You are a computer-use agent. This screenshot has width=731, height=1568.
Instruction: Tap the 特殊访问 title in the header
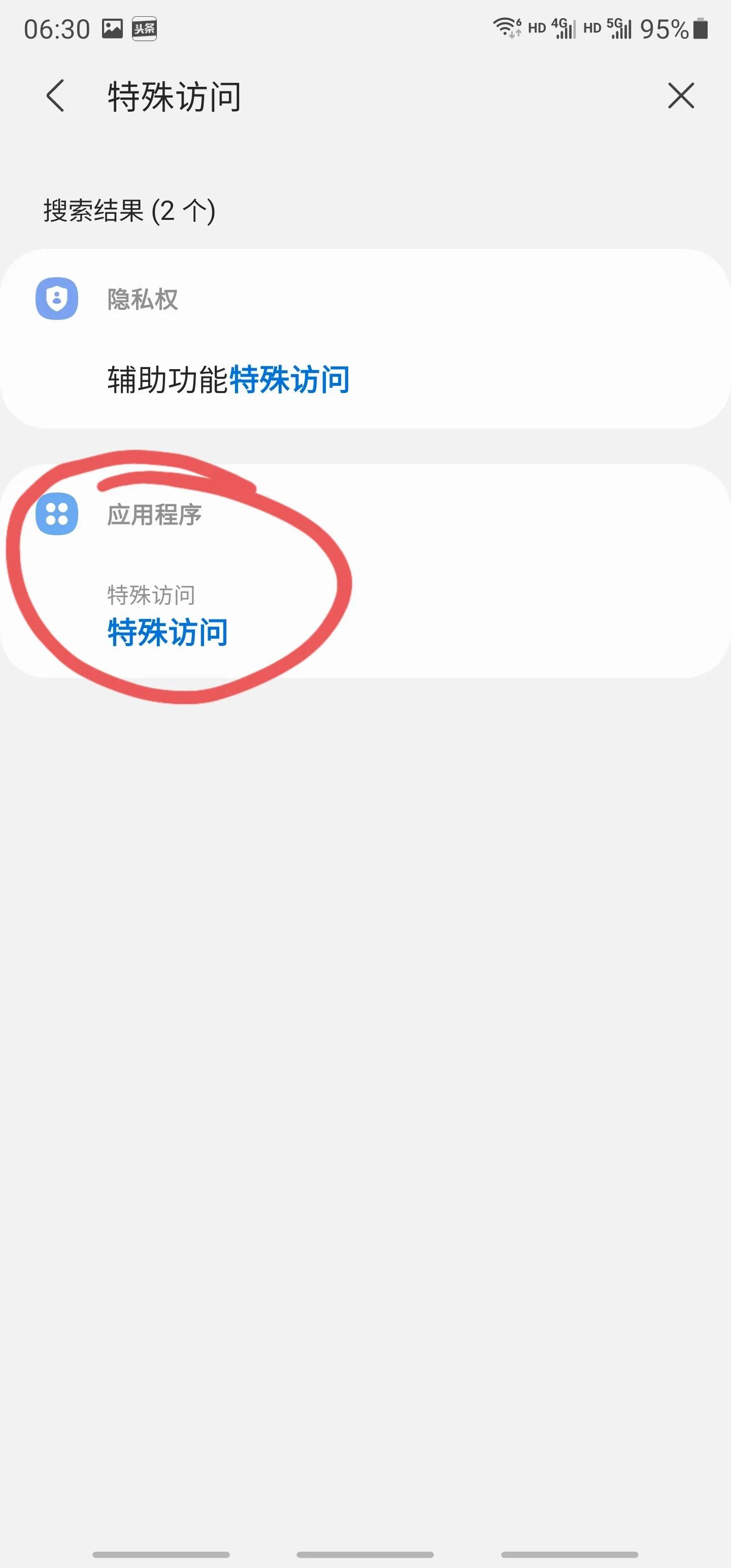click(174, 96)
